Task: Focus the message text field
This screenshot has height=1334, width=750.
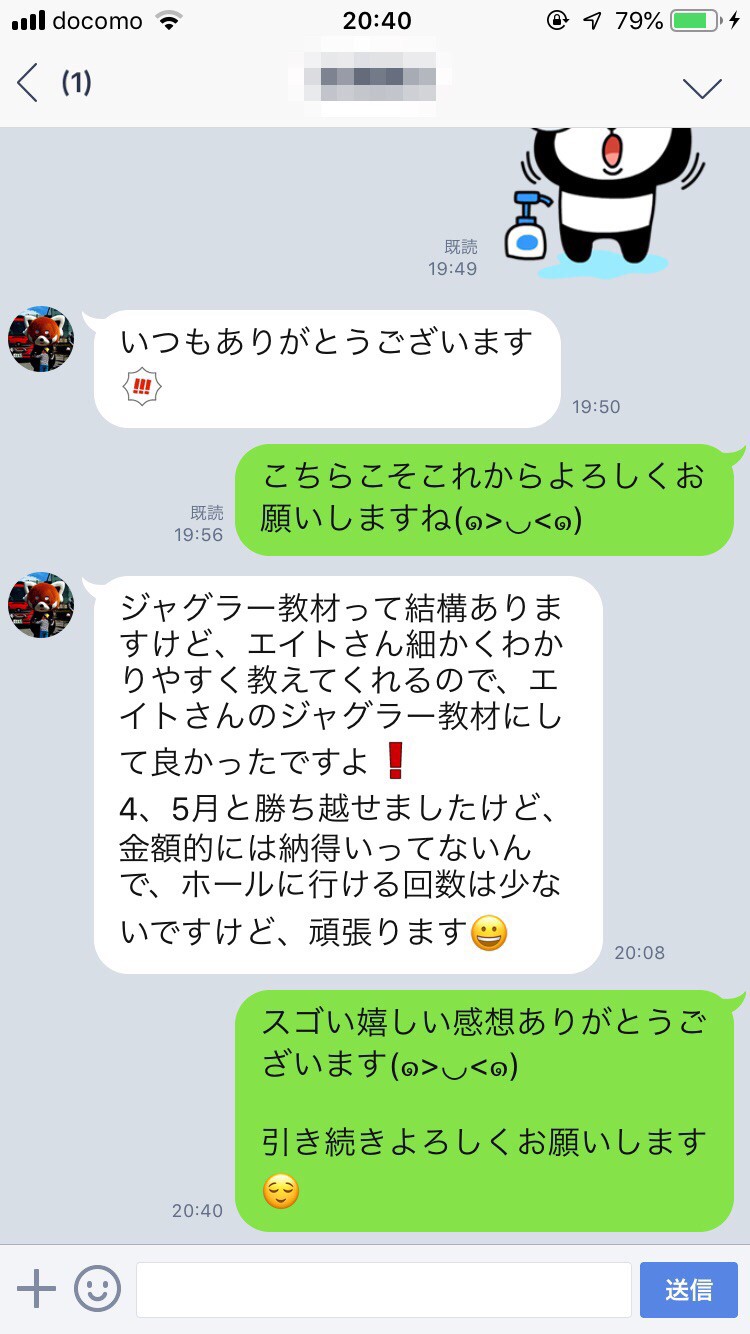Action: (383, 1289)
